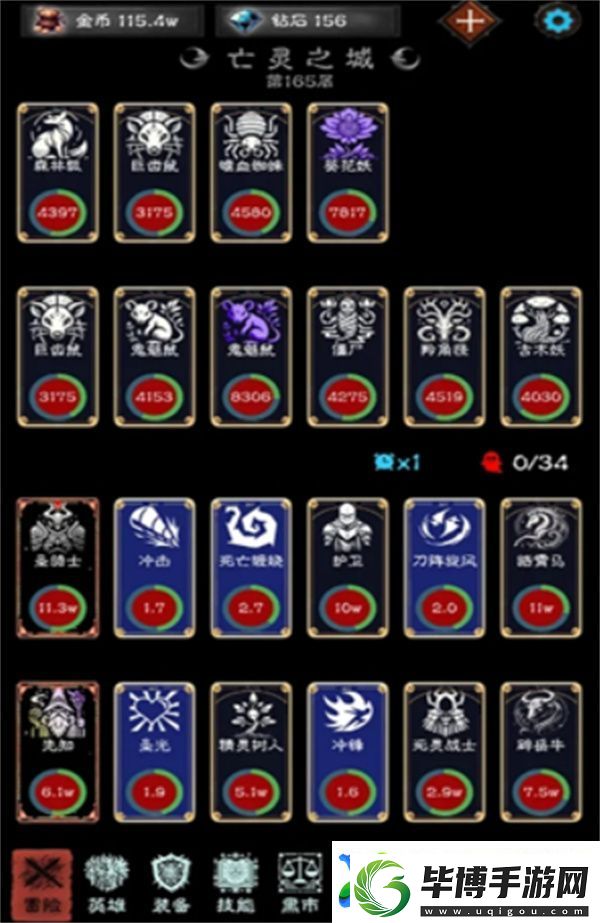Tap the 僵尸 enemy card
The height and width of the screenshot is (923, 600).
348,356
